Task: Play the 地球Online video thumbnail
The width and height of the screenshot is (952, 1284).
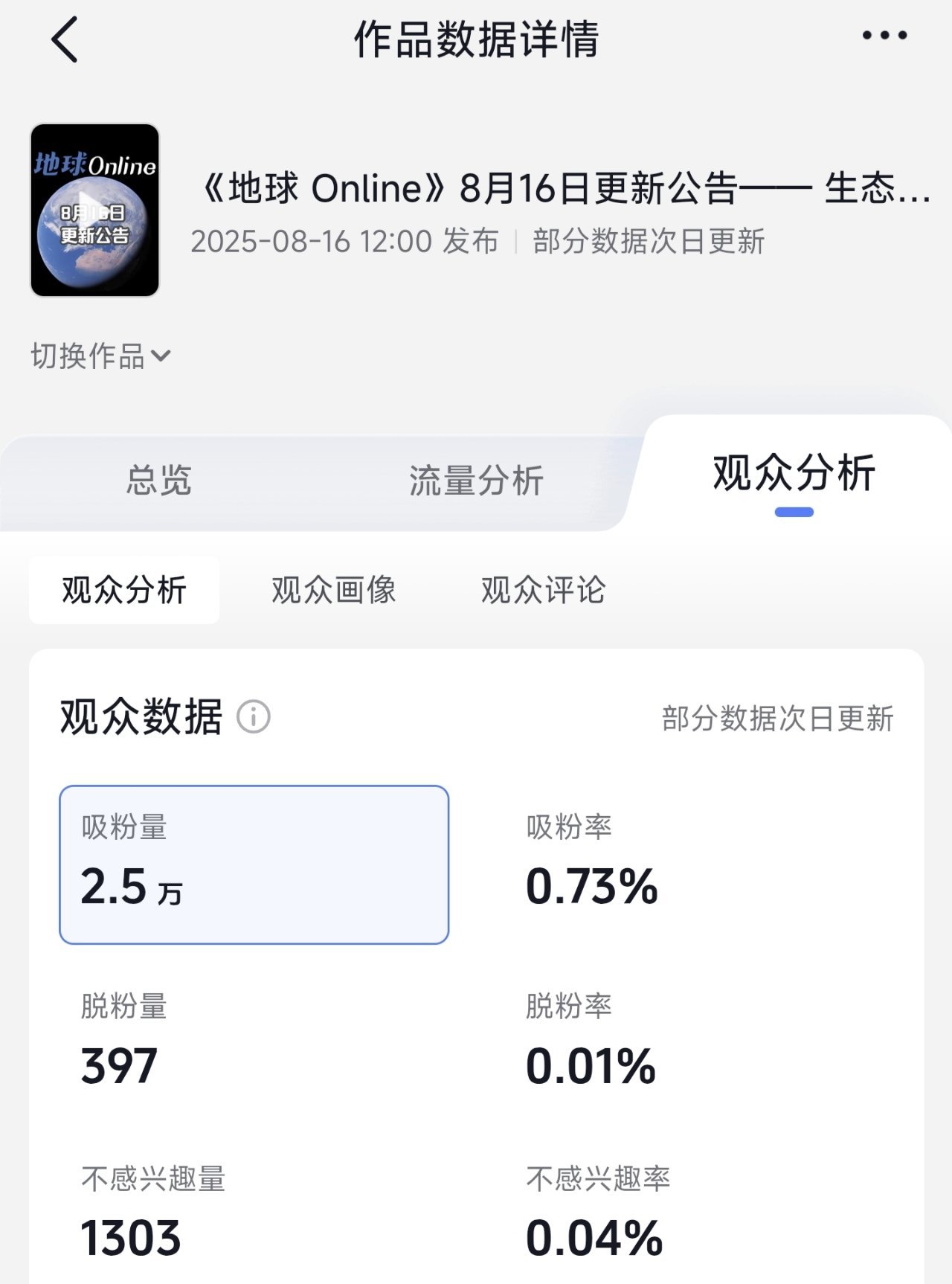Action: (x=94, y=210)
